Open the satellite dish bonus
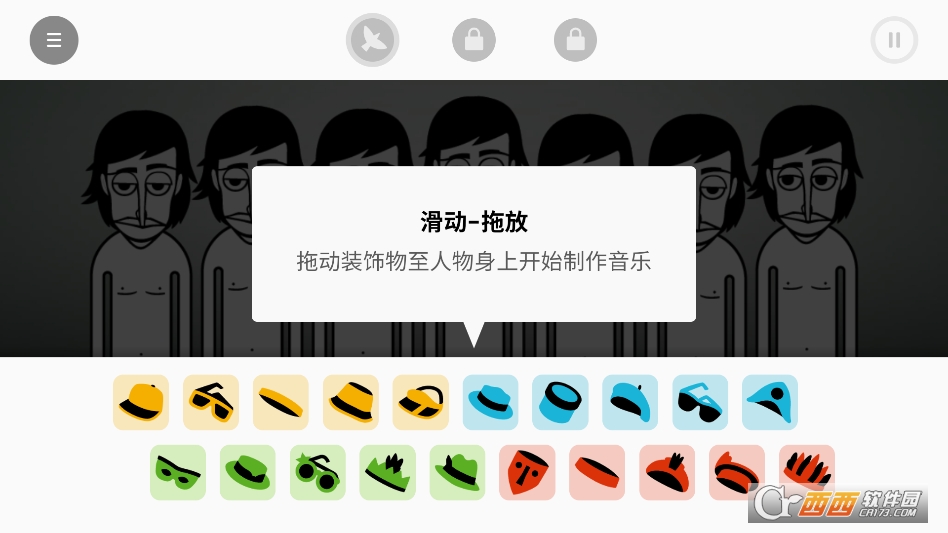 pos(373,41)
